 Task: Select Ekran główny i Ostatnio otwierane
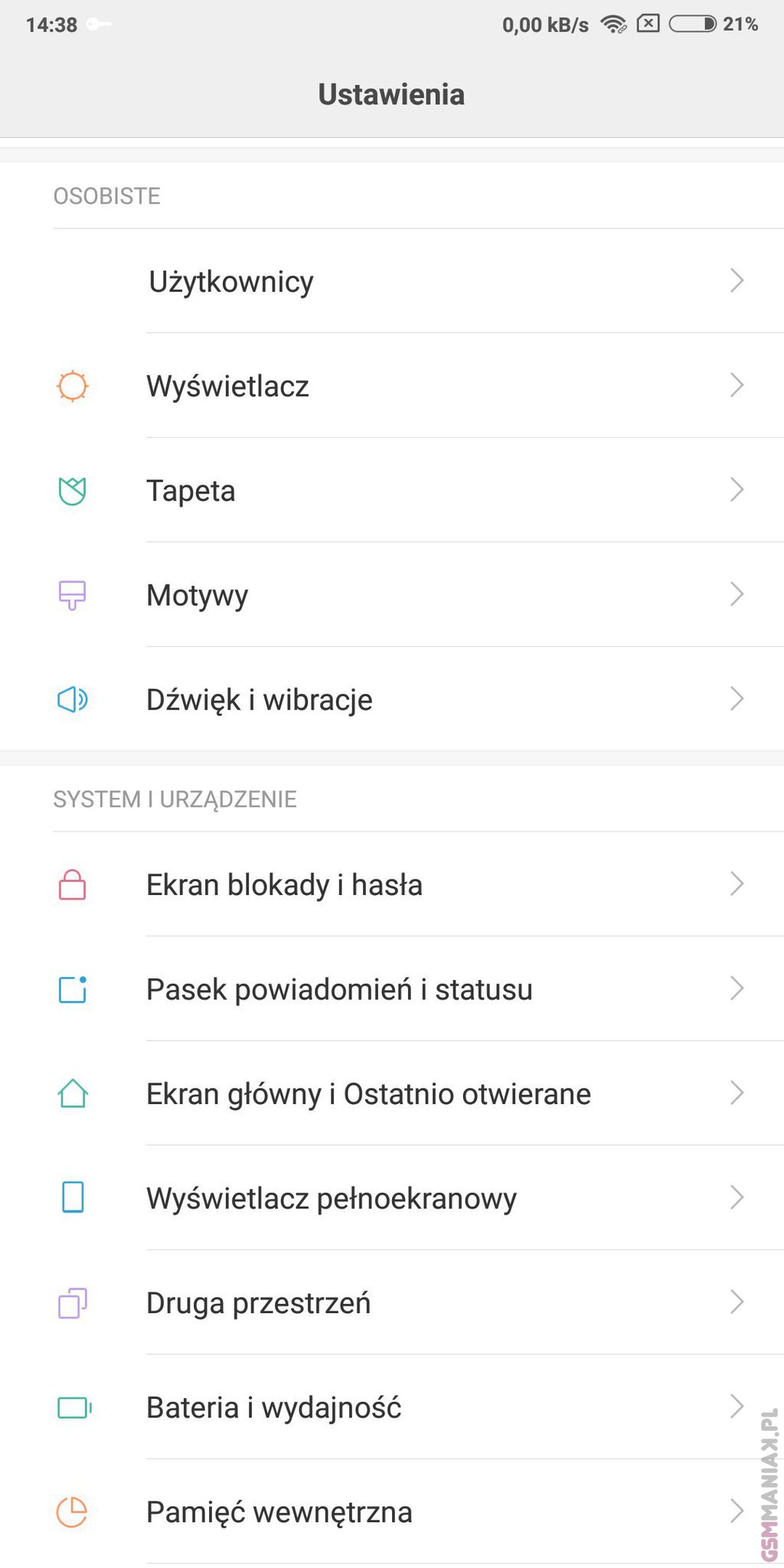pos(390,1093)
